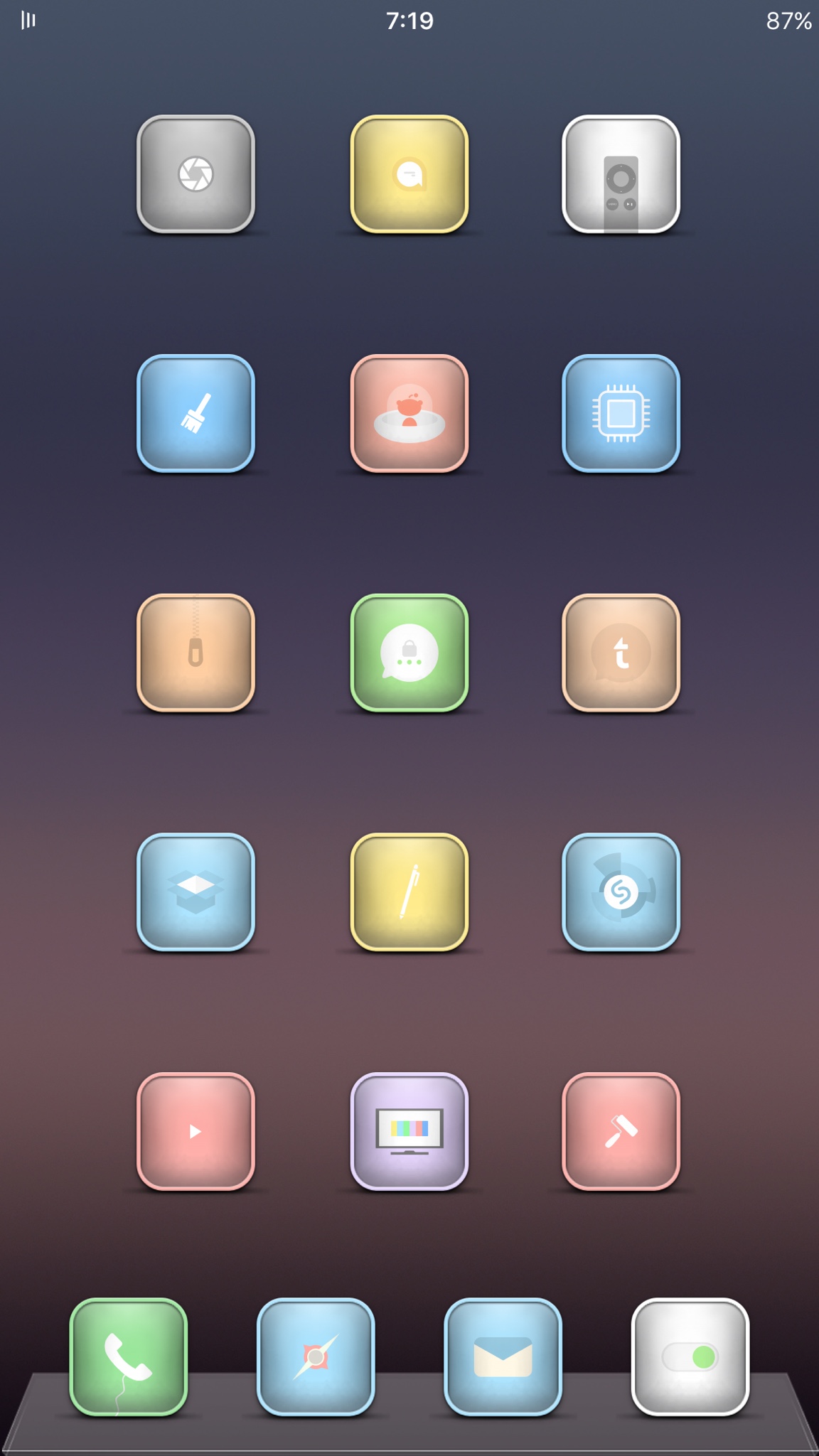Open the camera aperture app icon
The image size is (819, 1456).
(x=196, y=174)
